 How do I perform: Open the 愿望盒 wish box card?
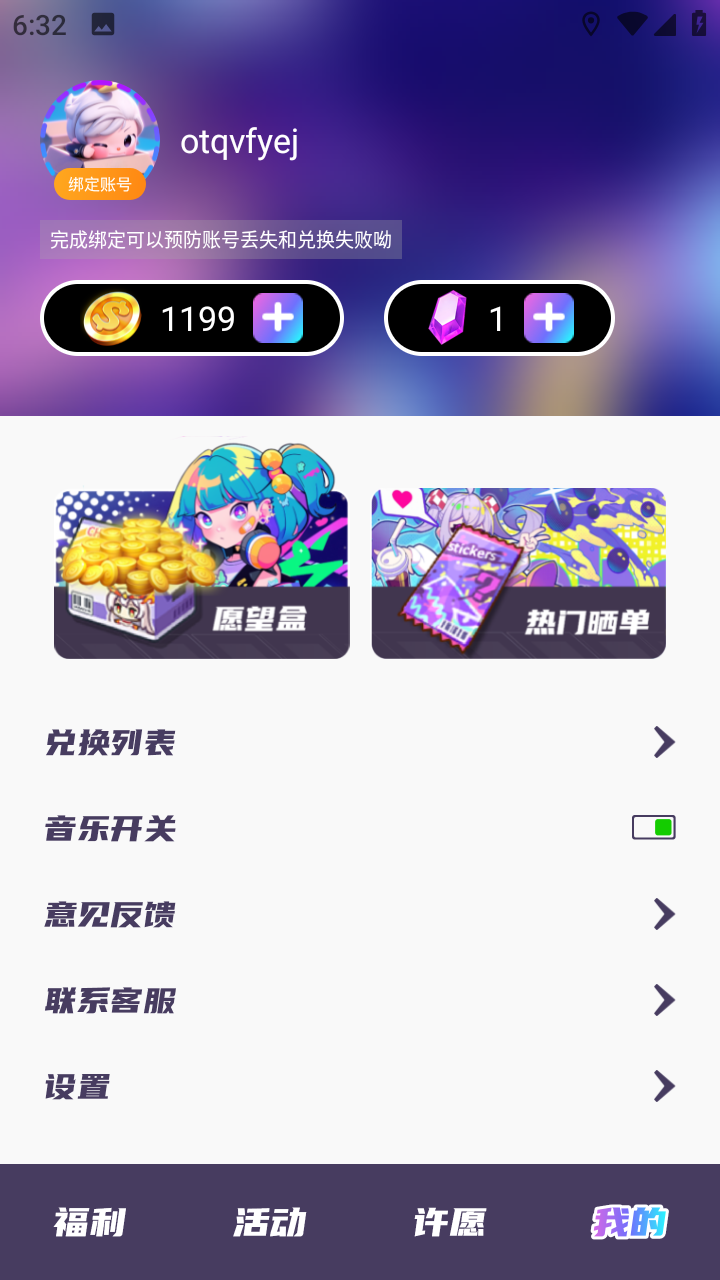(x=202, y=572)
